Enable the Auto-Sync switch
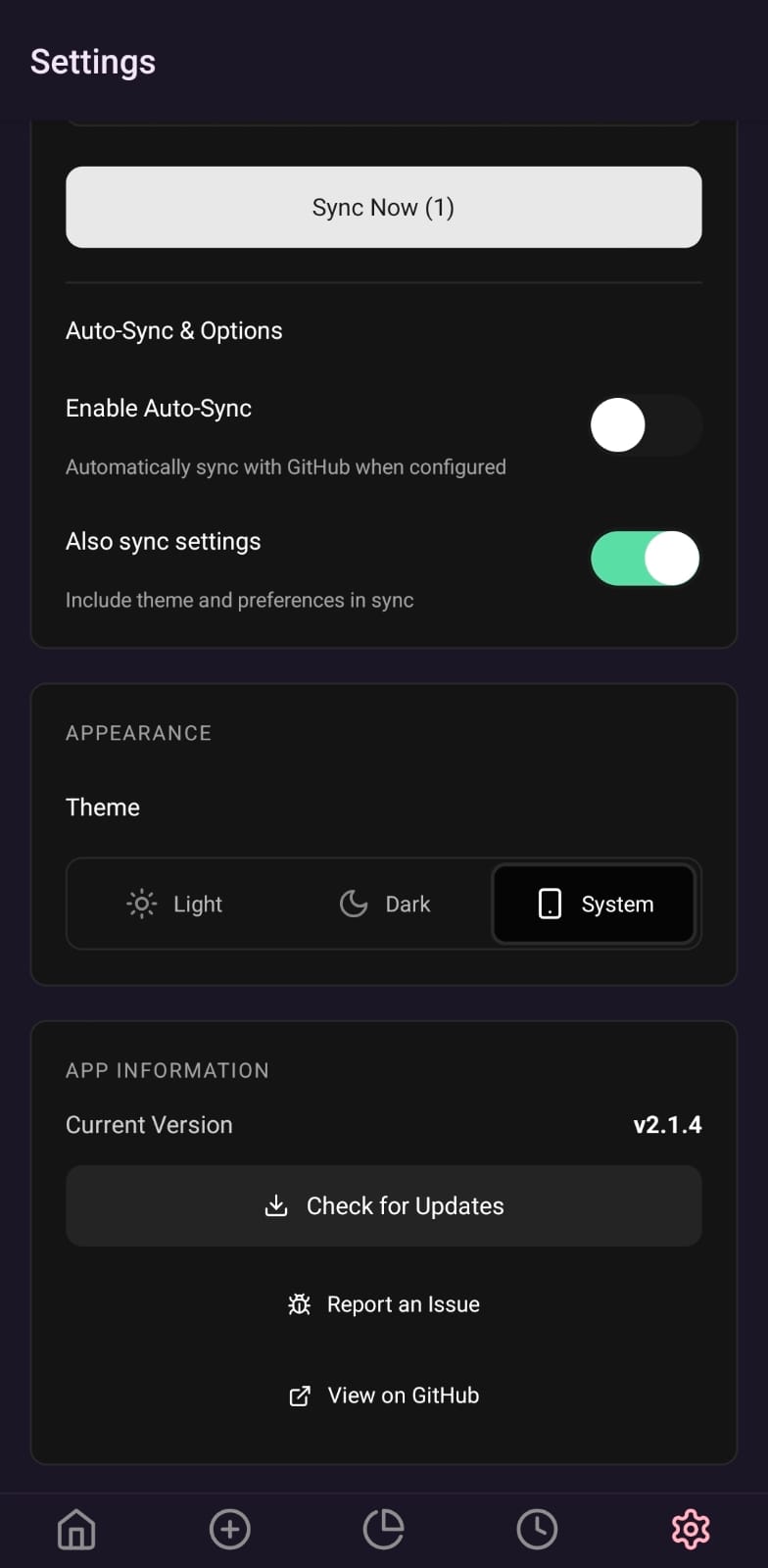This screenshot has height=1568, width=768. [645, 424]
